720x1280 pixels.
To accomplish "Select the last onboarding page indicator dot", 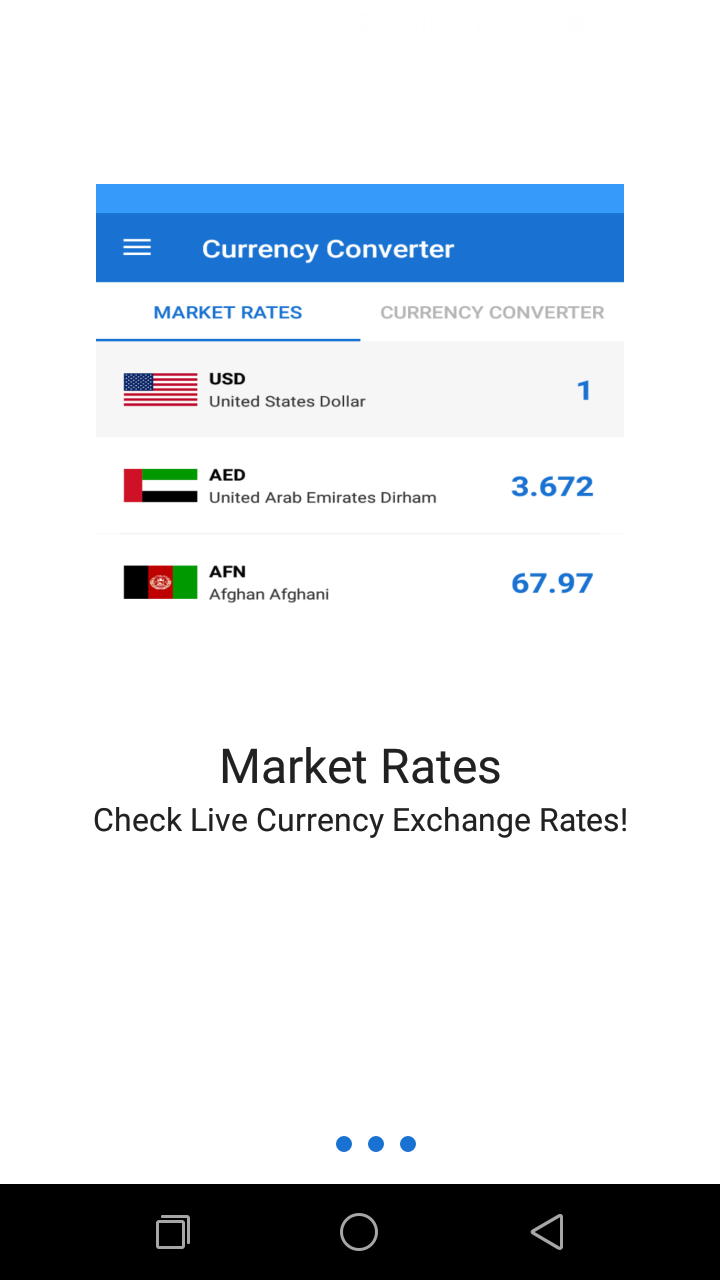I will point(408,1144).
